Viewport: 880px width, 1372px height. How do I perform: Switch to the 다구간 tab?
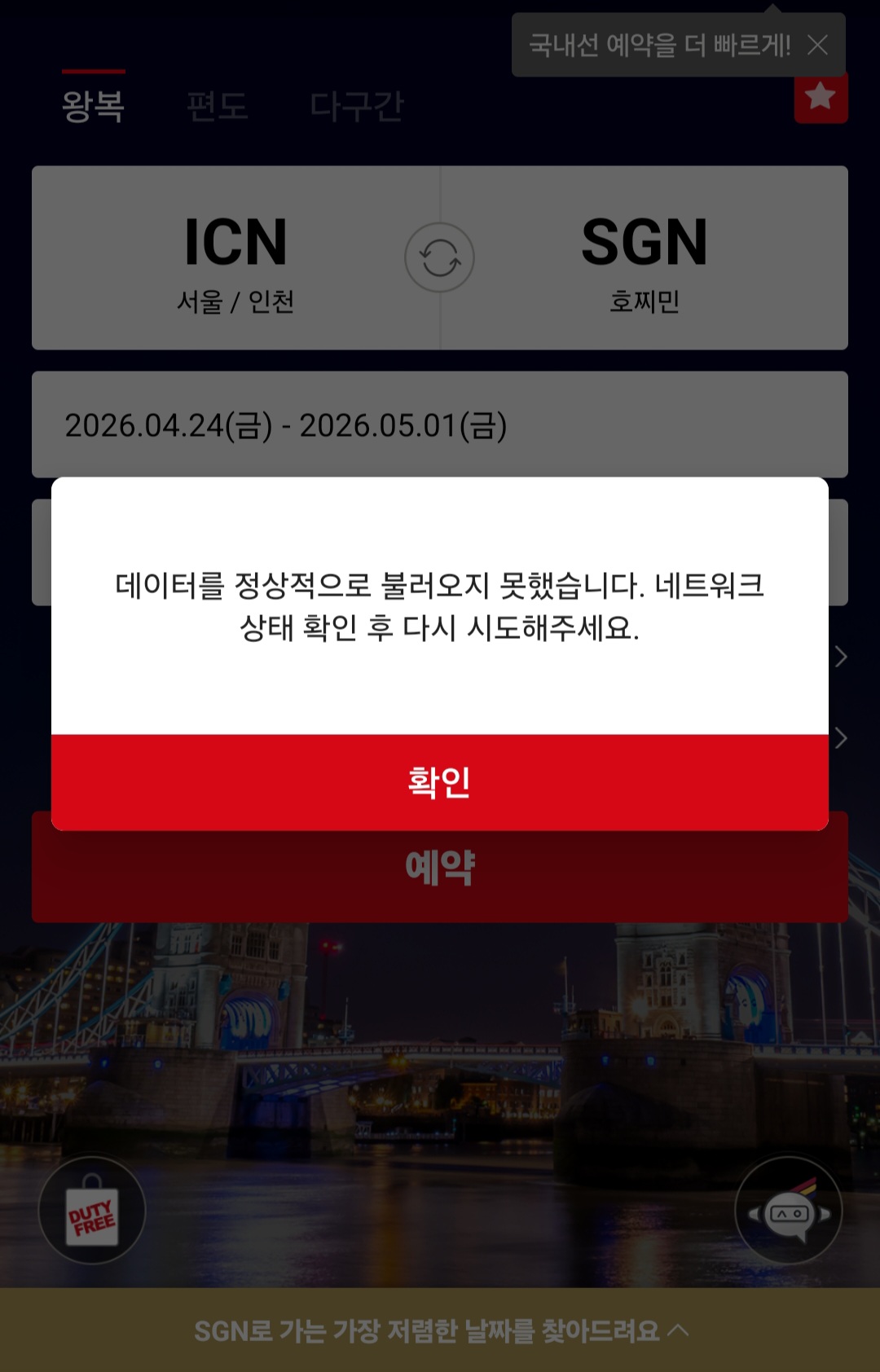356,106
